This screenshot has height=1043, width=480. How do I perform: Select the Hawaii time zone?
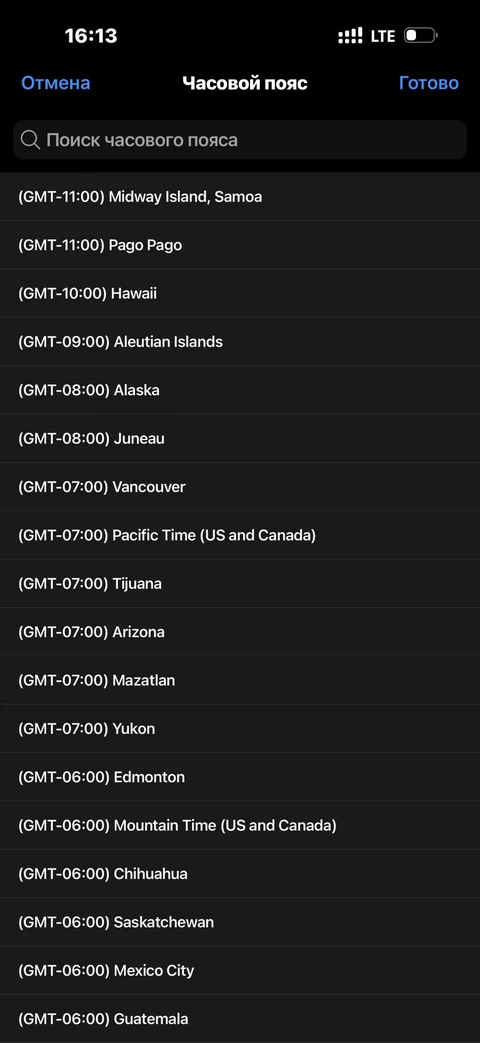[240, 293]
